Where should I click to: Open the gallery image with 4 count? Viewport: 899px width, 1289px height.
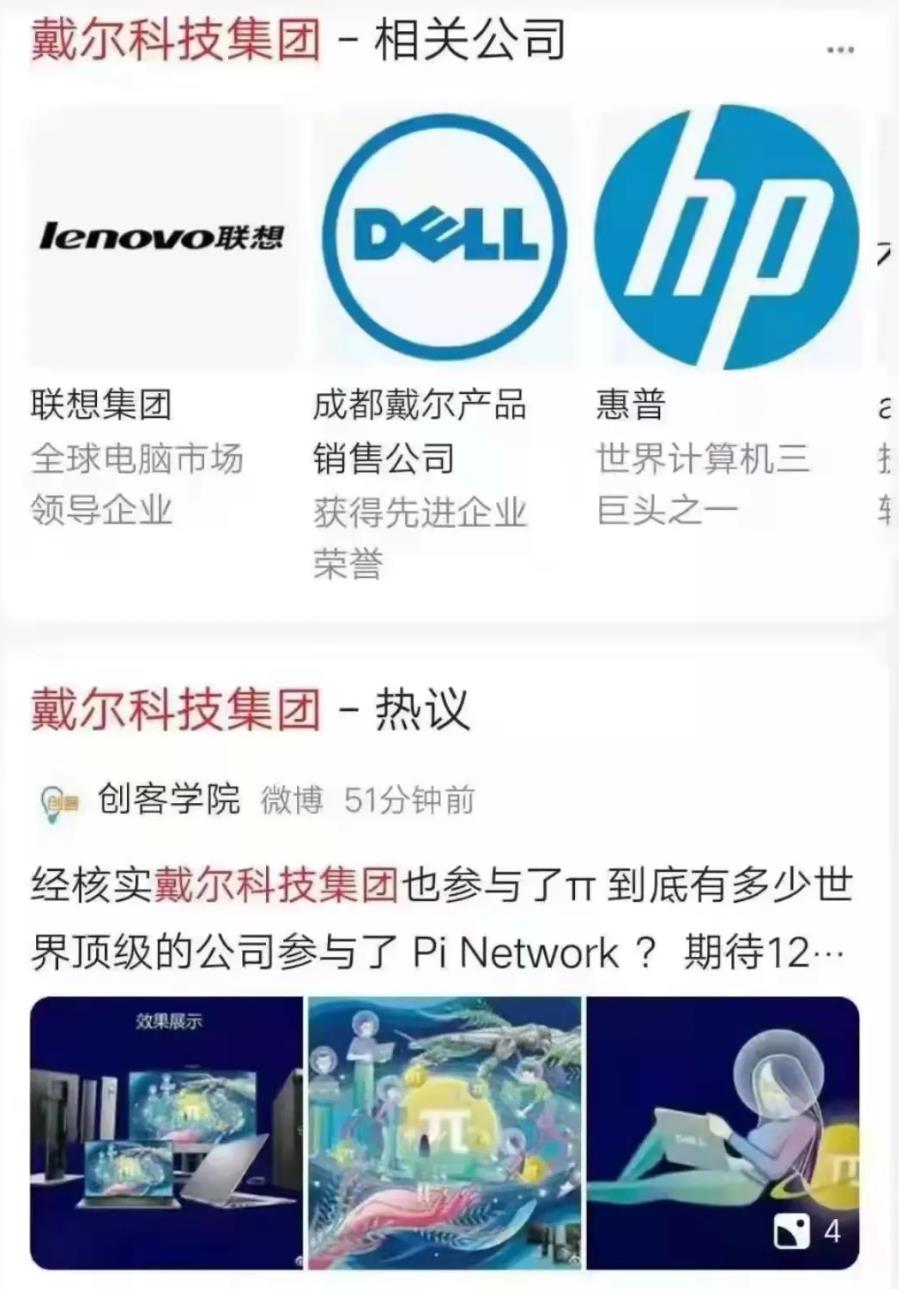pos(722,1132)
